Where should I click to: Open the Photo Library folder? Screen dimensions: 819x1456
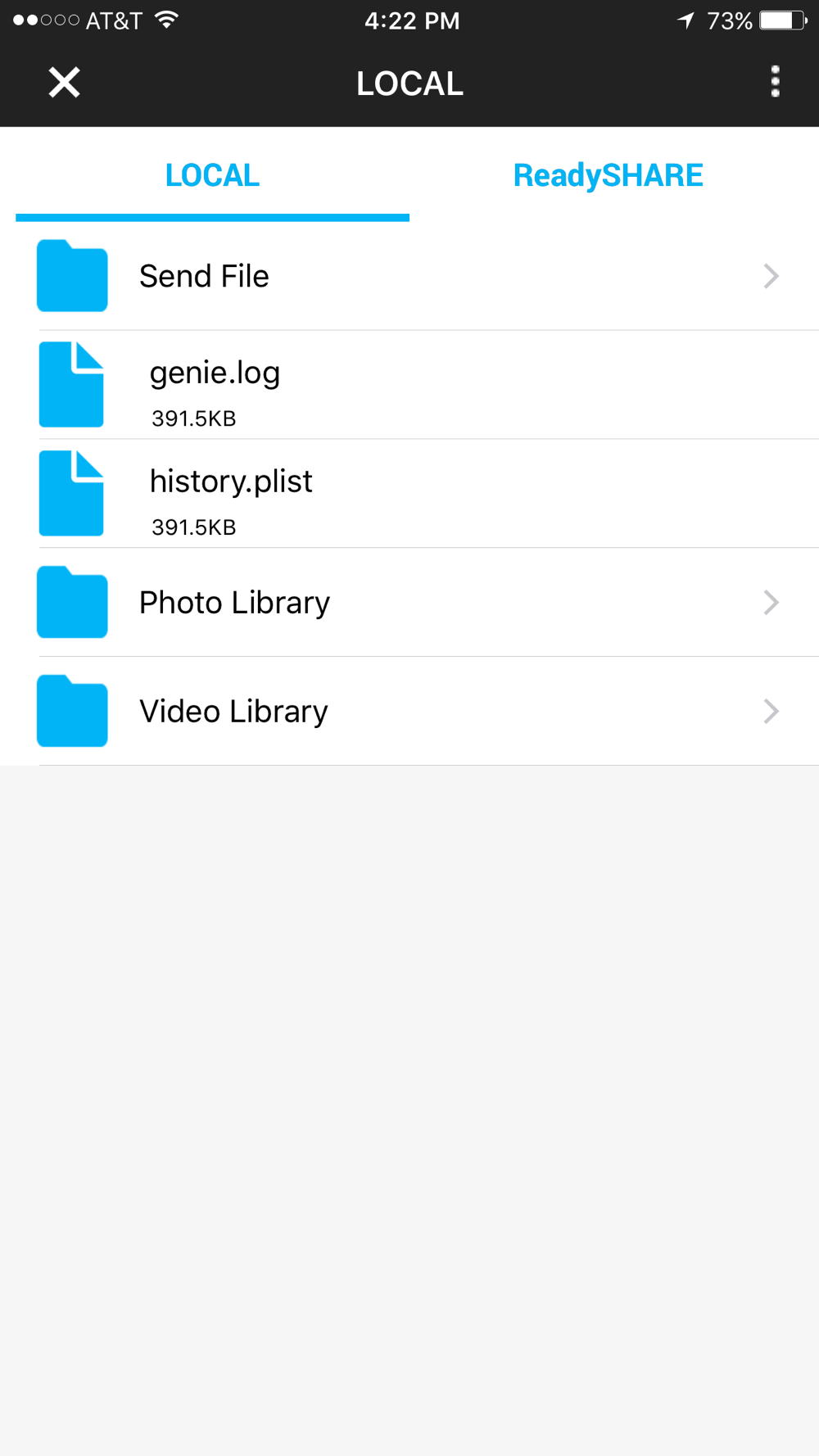pos(409,603)
